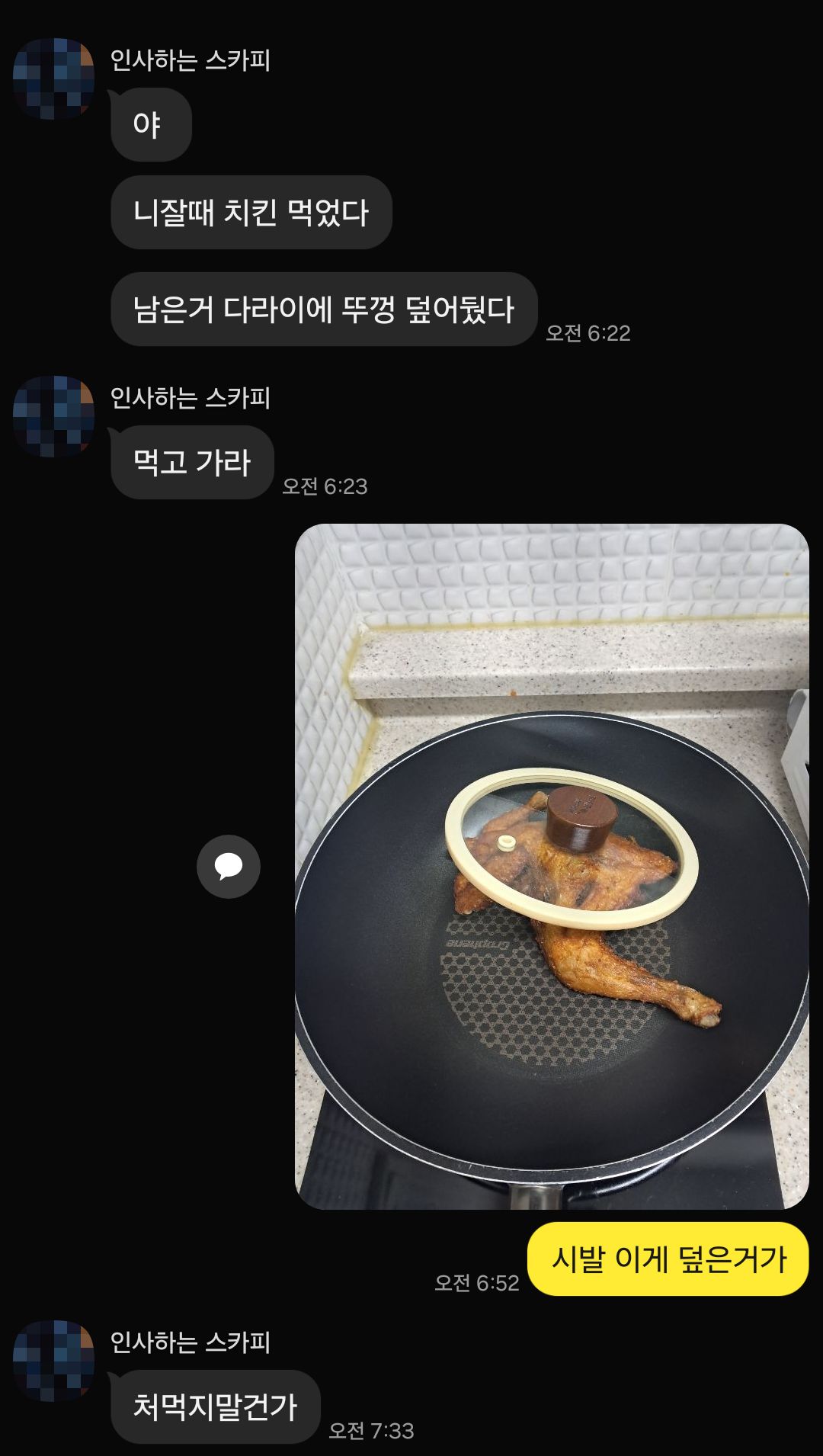Click the '오전 6:22' timestamp
The width and height of the screenshot is (823, 1456).
point(589,330)
